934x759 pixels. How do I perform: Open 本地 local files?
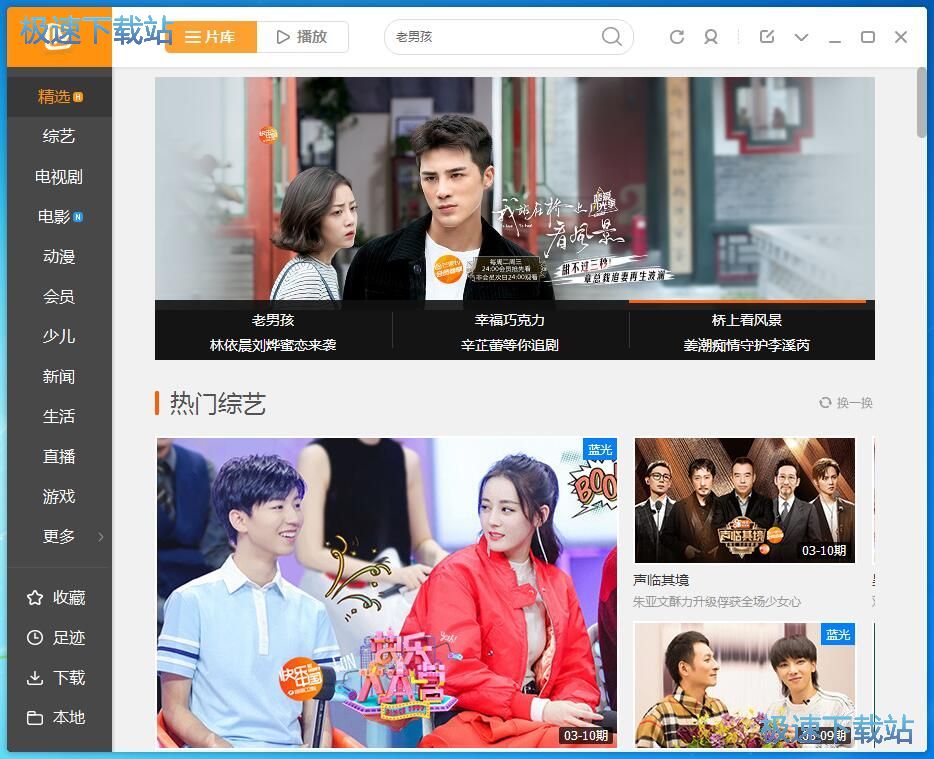pyautogui.click(x=59, y=717)
